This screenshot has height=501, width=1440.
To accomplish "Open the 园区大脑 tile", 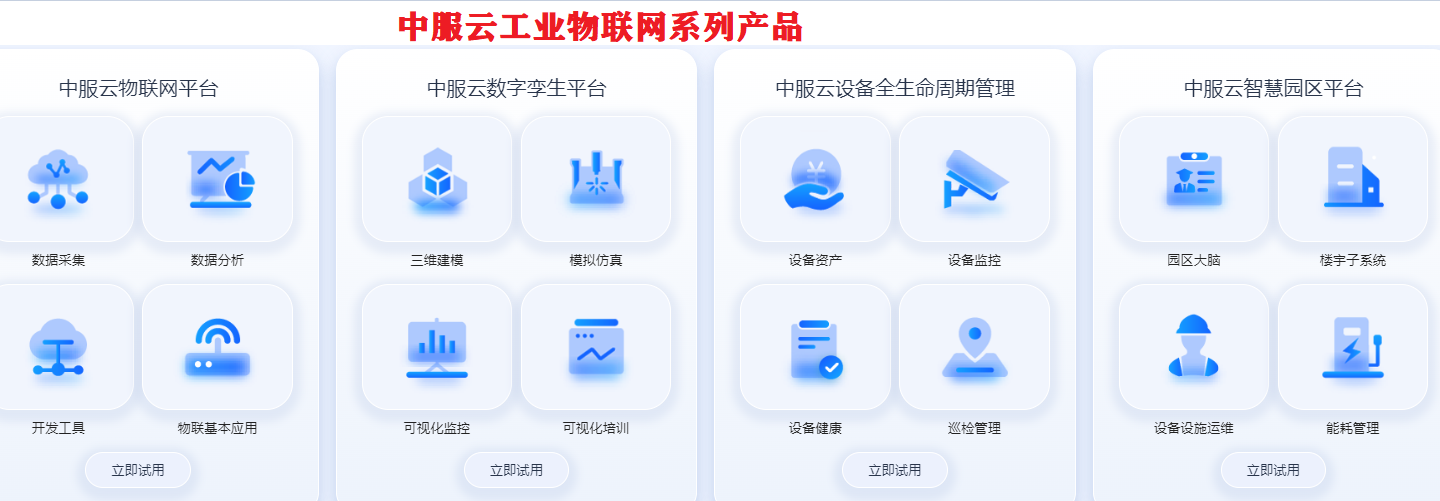I will pyautogui.click(x=1194, y=180).
